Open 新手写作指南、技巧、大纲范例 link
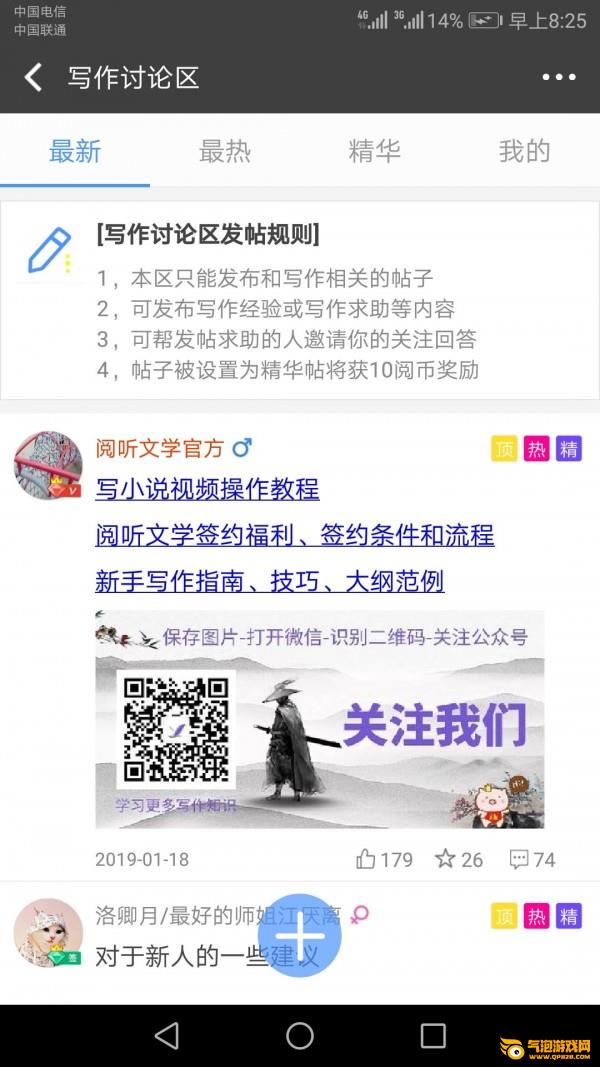The width and height of the screenshot is (600, 1067). coord(269,581)
